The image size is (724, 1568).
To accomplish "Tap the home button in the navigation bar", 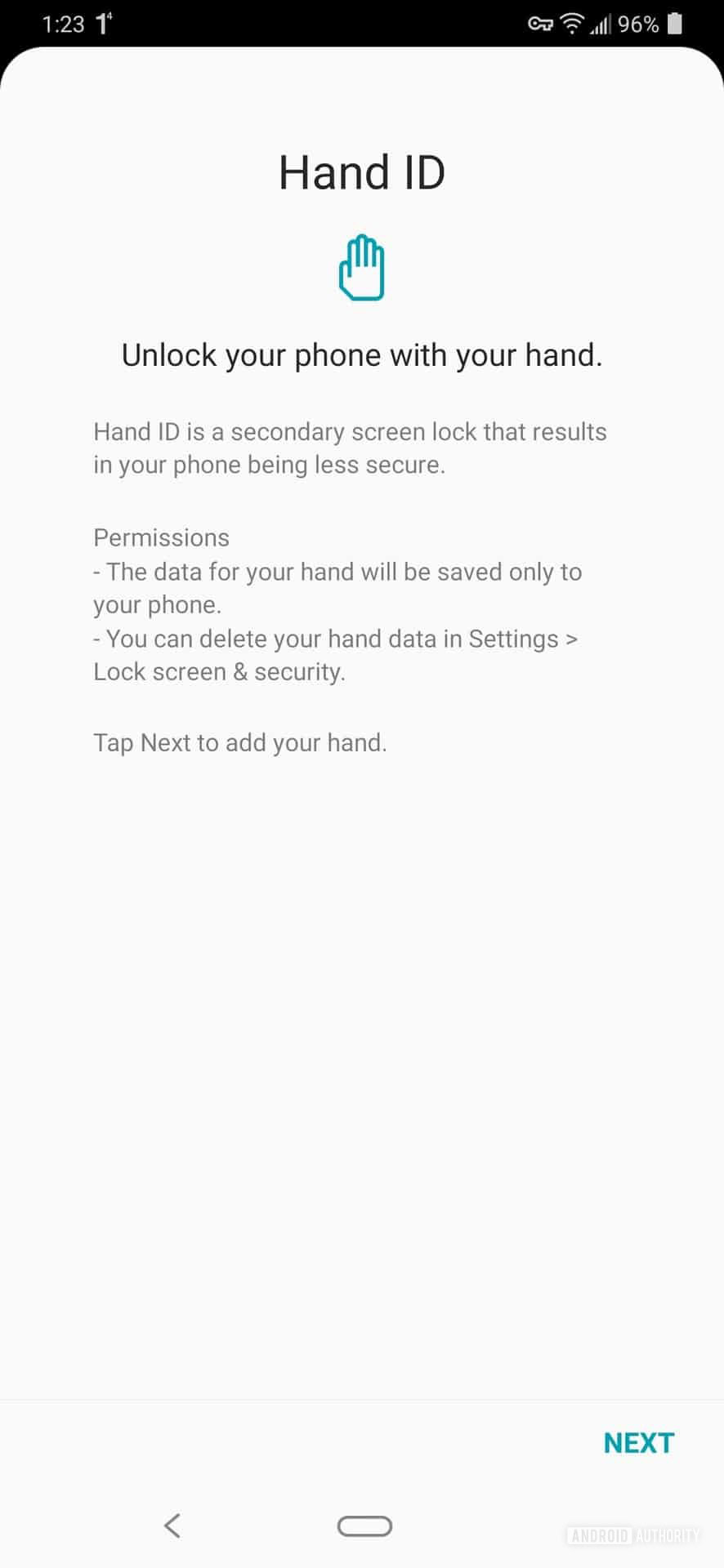I will [364, 1526].
